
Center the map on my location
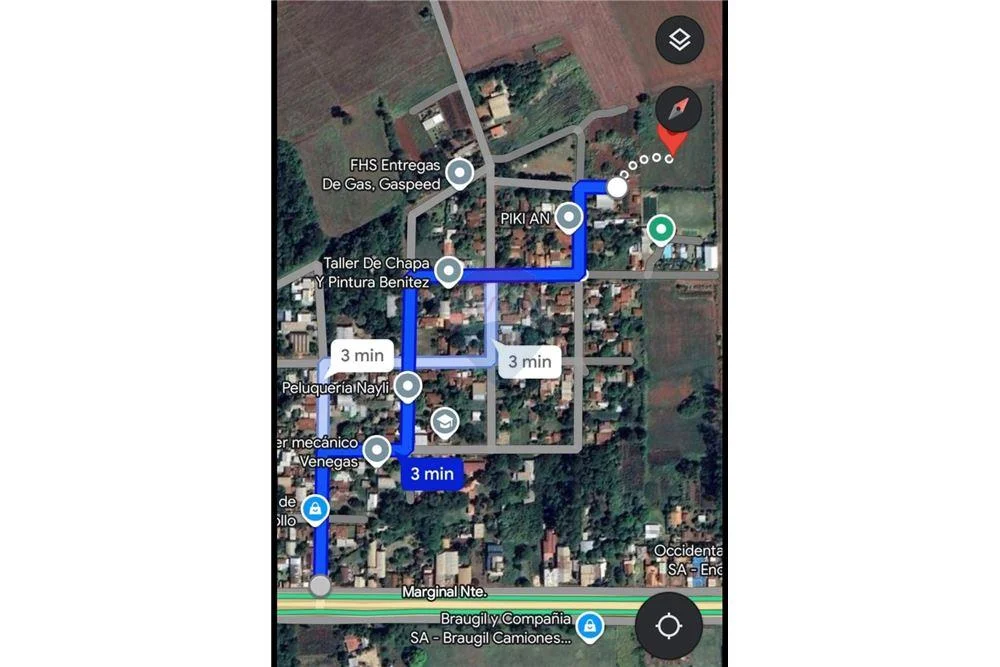point(669,626)
